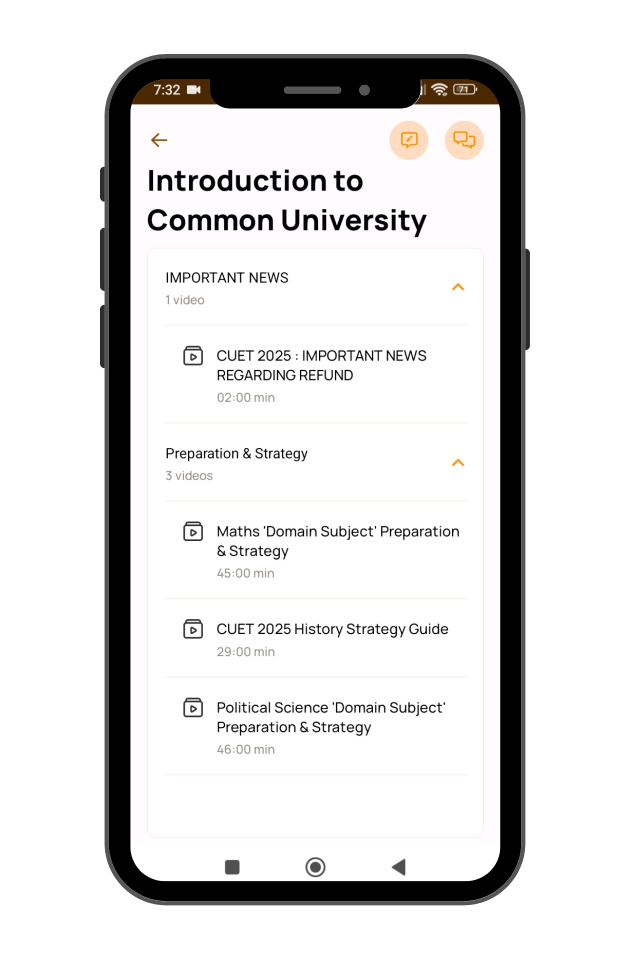Play CUET 2025 Important News Regarding Refund video

click(x=320, y=375)
